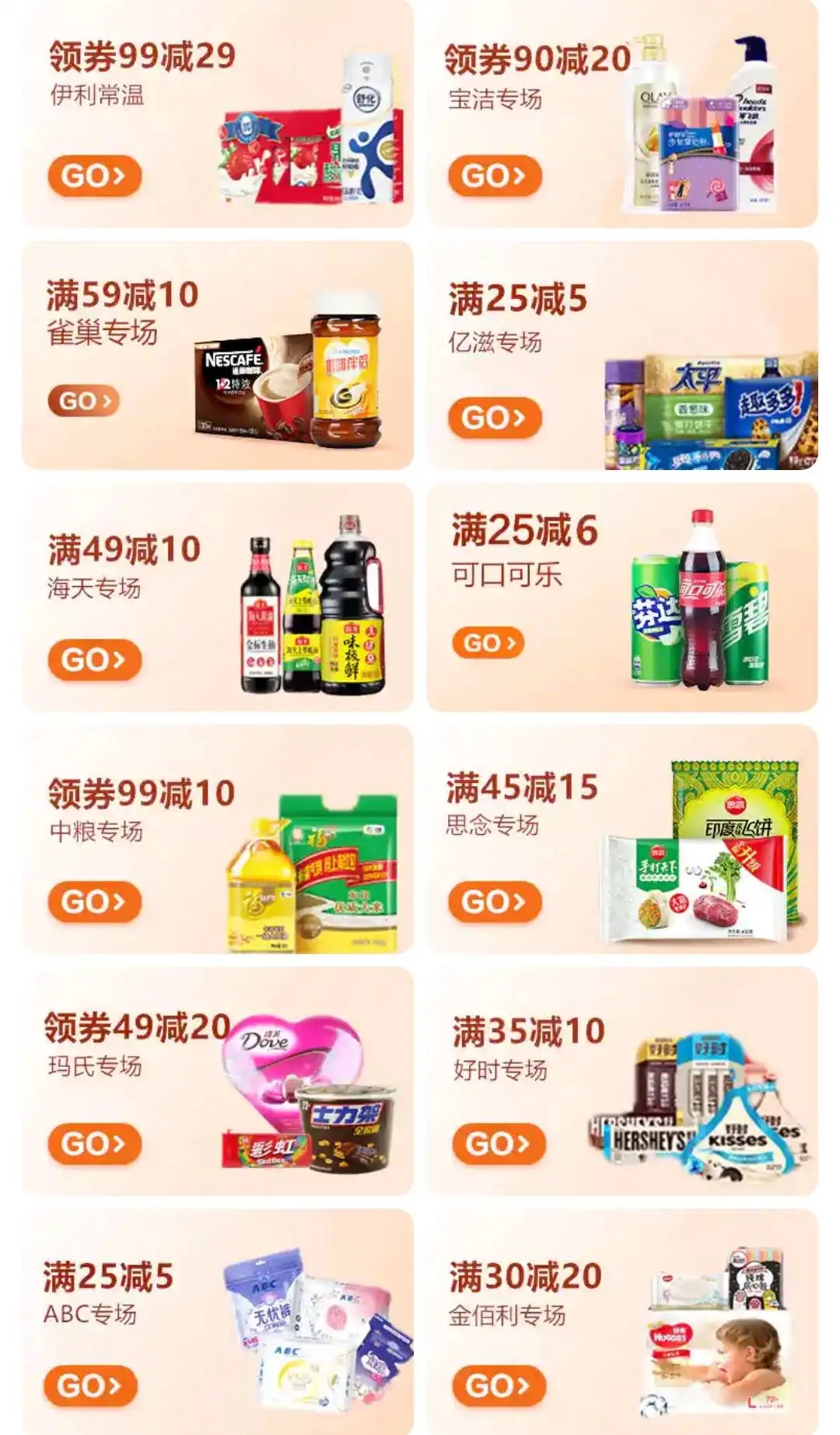Open the 亿滋专场 满25减5 promotion
This screenshot has width=840, height=1435.
(494, 418)
